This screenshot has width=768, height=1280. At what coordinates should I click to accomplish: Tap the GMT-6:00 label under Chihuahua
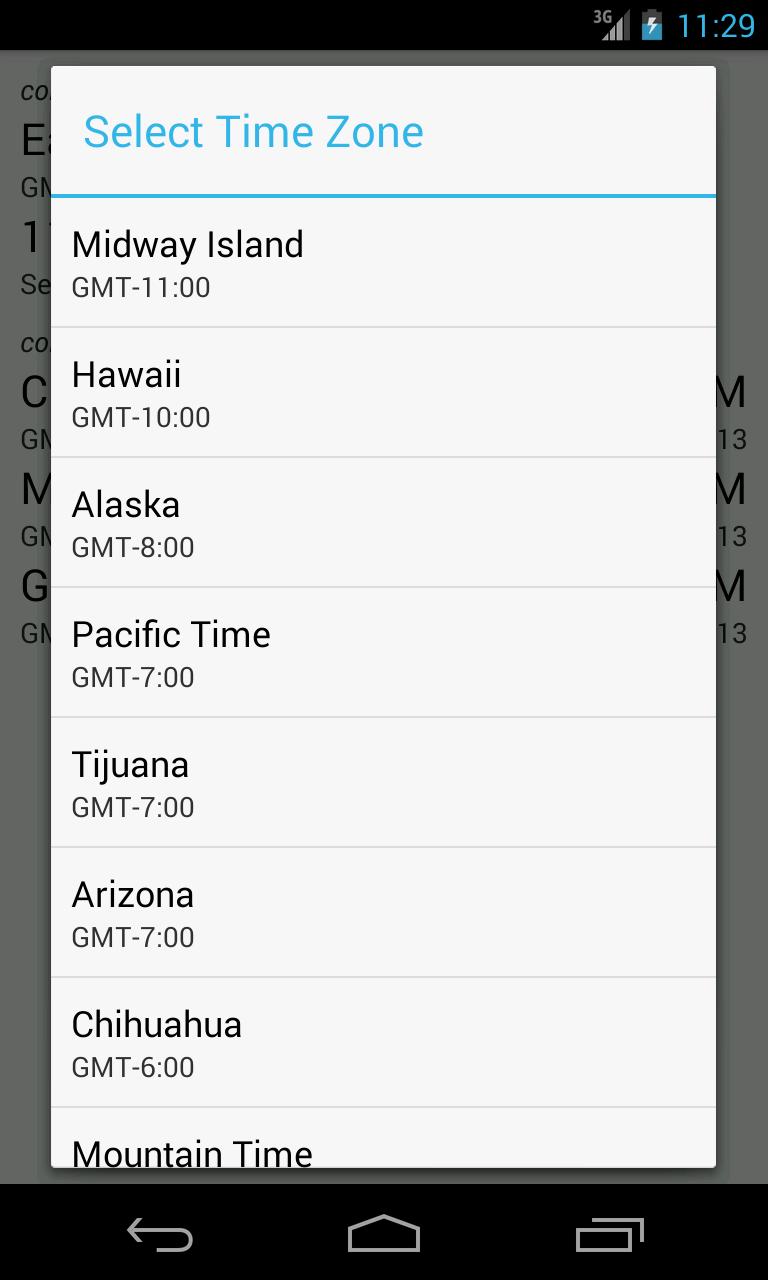point(133,1067)
